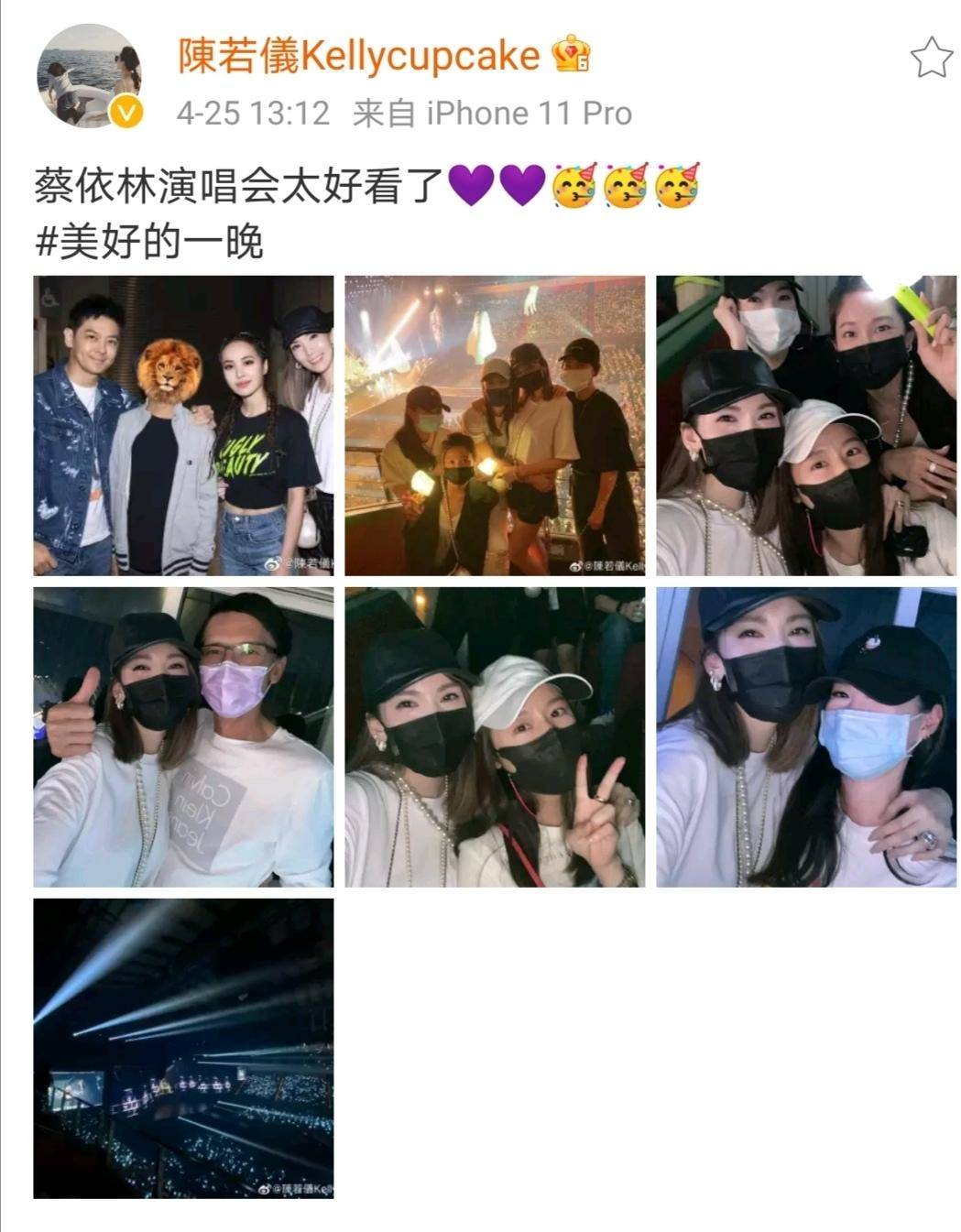Open the 陳若儀Kellycupcake username link
This screenshot has height=1232, width=961.
click(358, 57)
